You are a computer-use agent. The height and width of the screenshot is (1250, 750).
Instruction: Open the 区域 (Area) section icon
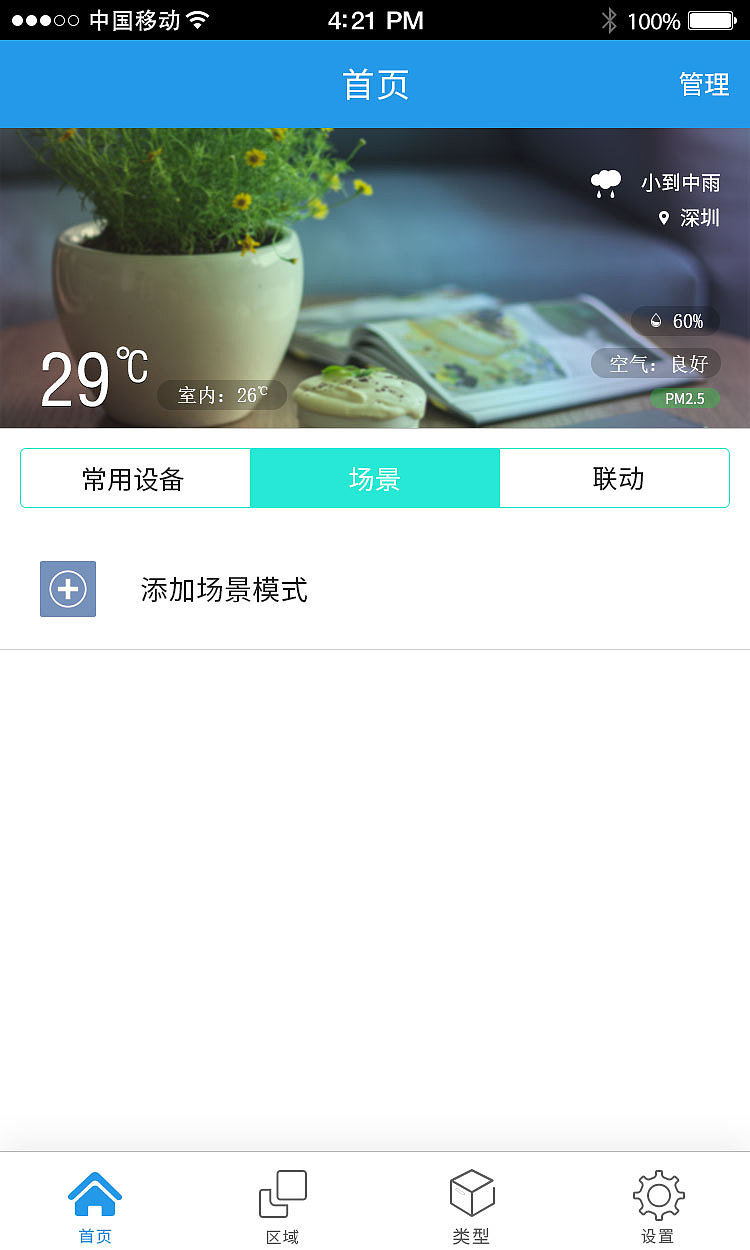click(283, 1192)
